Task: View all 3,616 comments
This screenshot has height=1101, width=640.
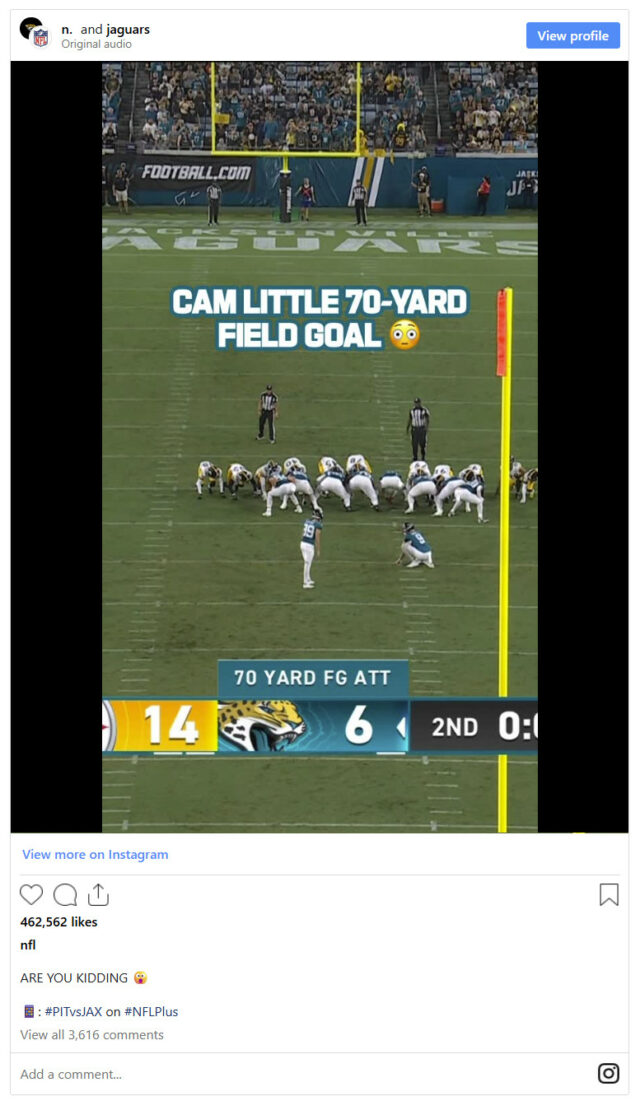Action: [92, 1035]
